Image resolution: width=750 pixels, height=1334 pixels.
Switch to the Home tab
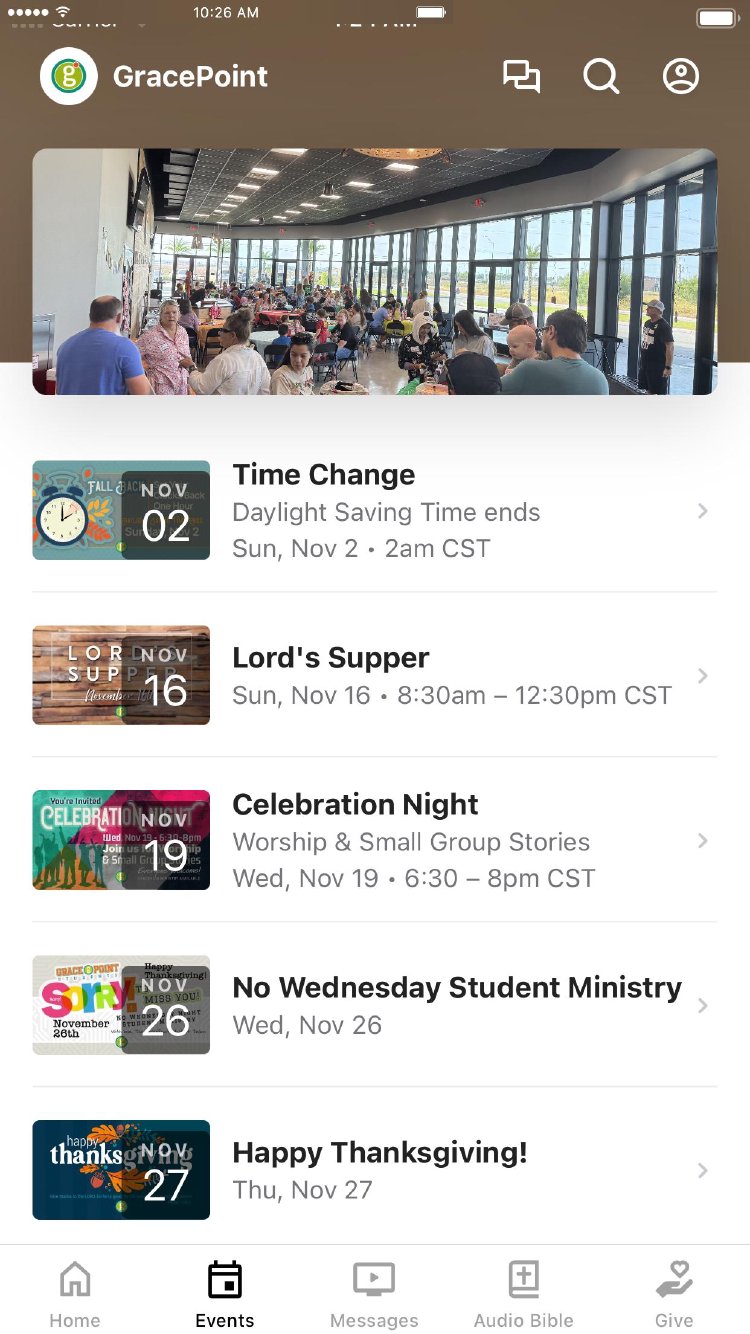click(x=75, y=1294)
